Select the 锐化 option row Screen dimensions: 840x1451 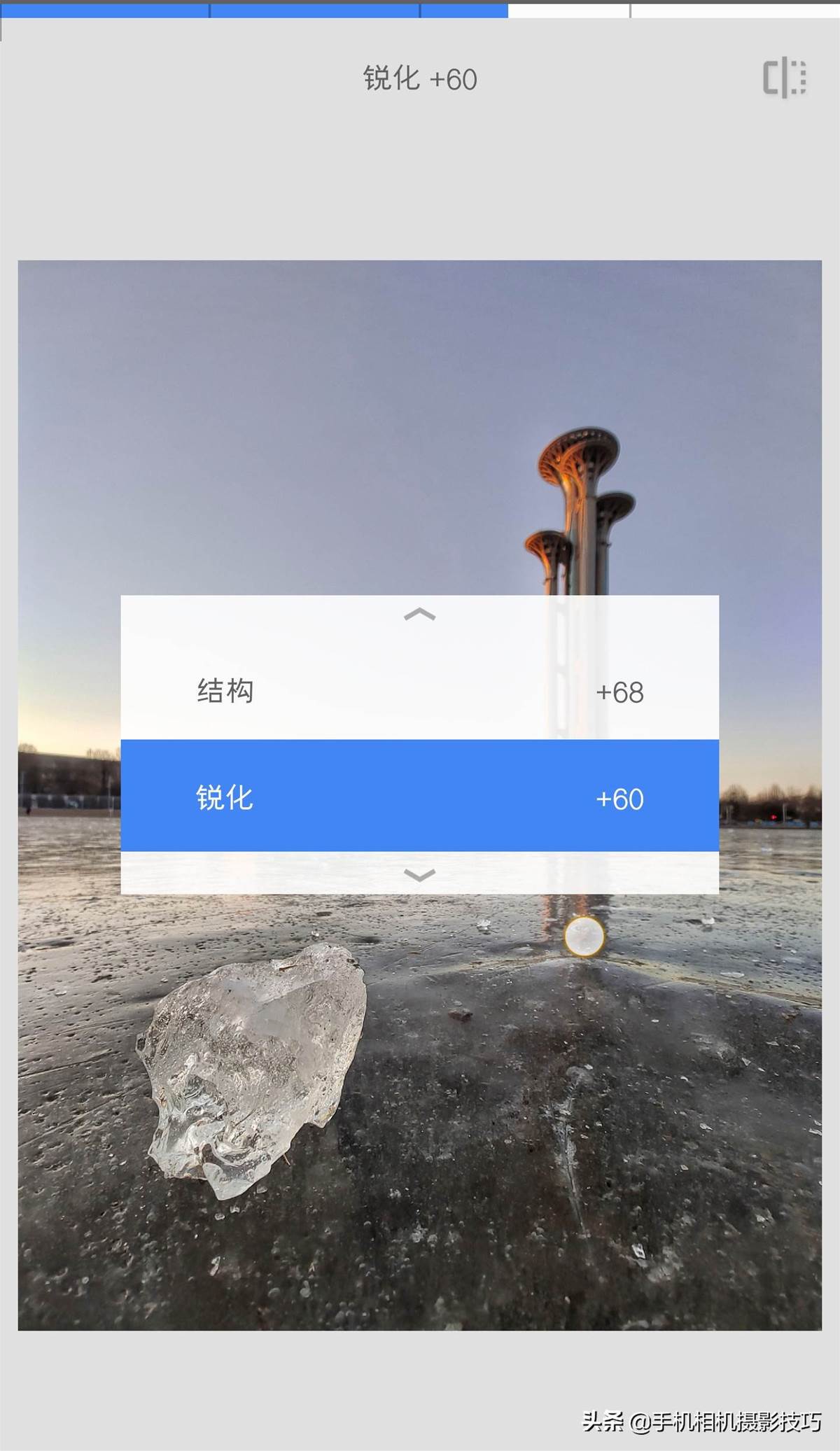419,797
